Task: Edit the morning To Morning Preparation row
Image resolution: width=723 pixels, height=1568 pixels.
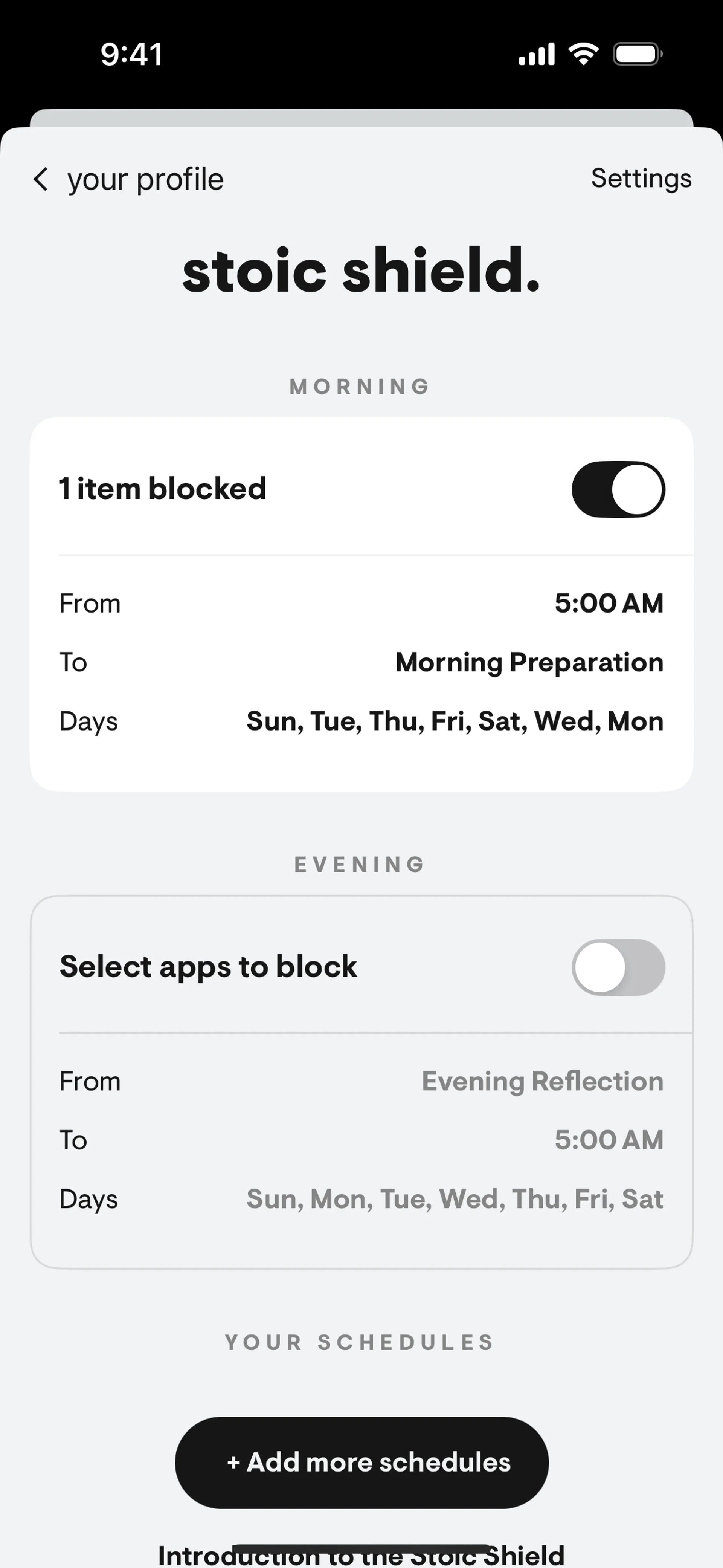Action: point(528,662)
